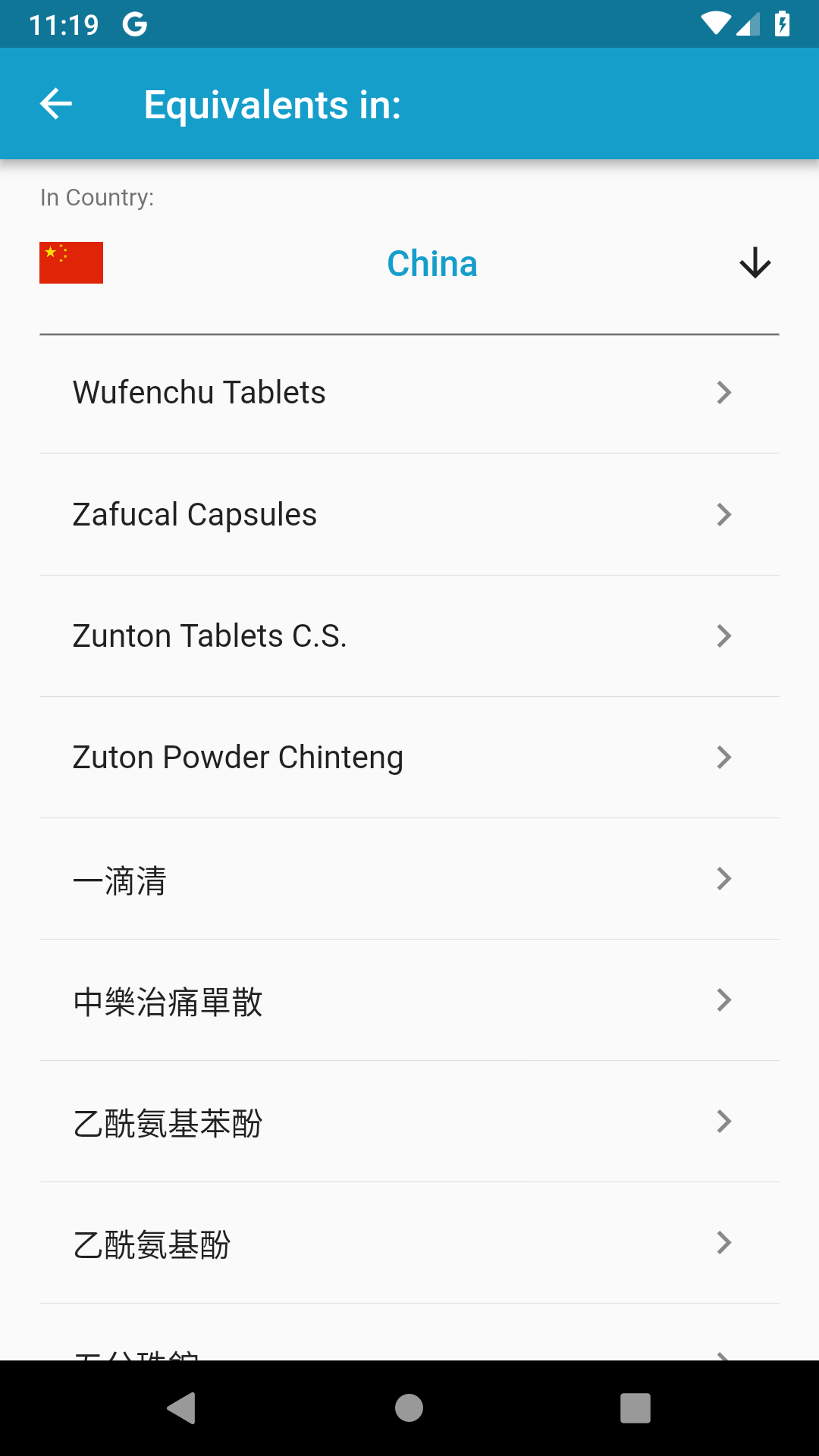Go back using the app bar arrow
This screenshot has height=1456, width=819.
[56, 104]
